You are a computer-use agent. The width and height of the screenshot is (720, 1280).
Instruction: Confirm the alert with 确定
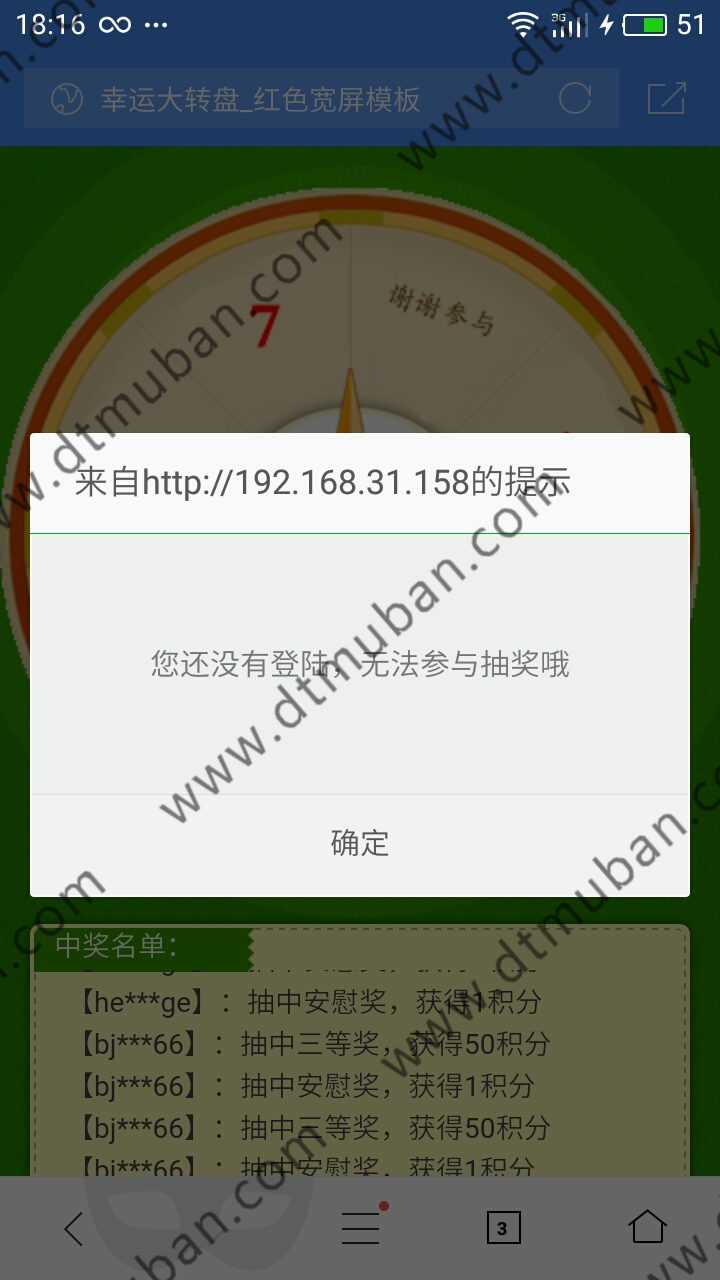[360, 843]
